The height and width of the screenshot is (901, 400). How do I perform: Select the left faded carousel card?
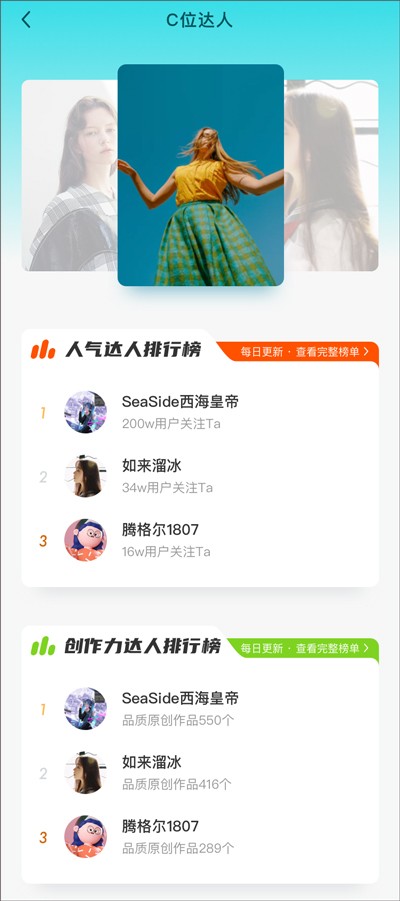70,175
